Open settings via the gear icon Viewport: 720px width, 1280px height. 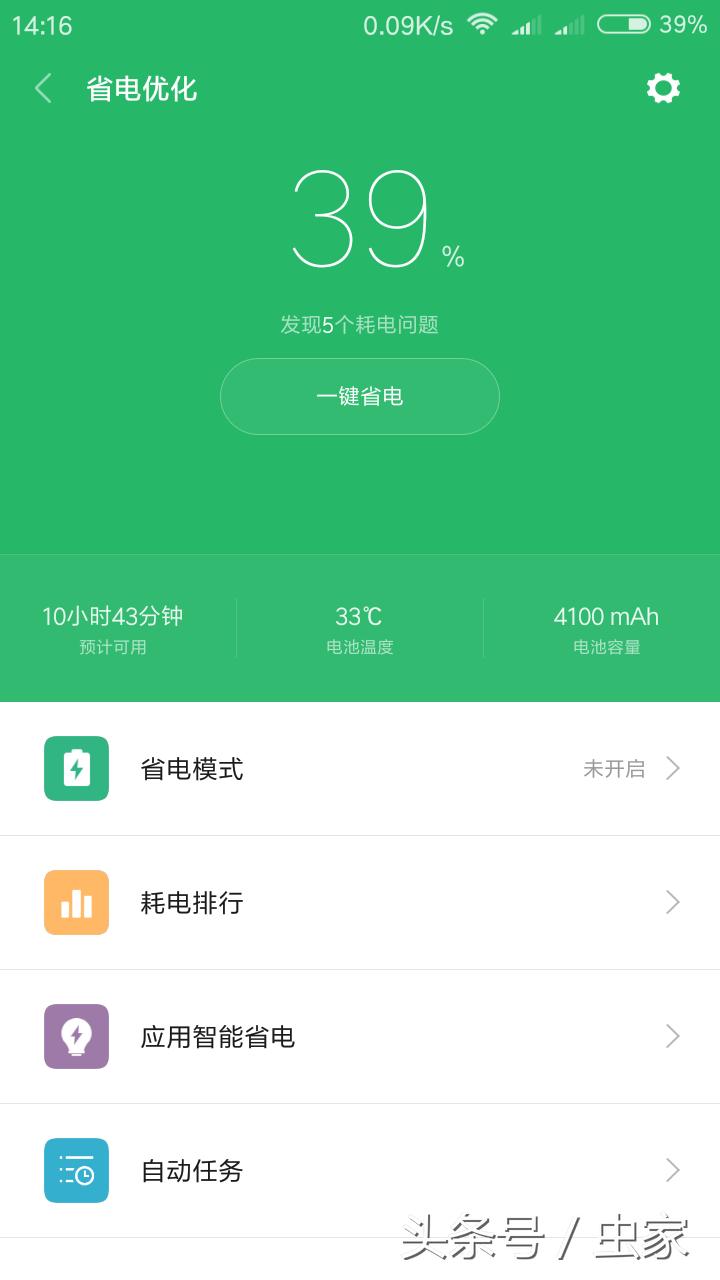pos(663,88)
